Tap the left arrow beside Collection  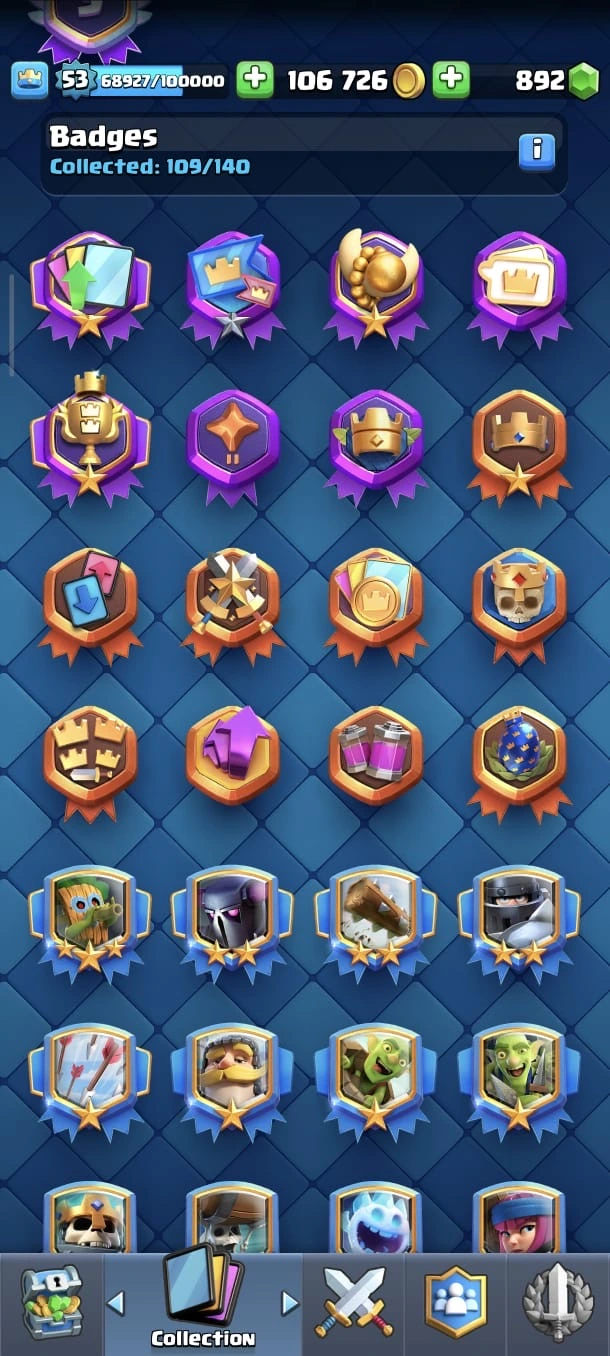[x=116, y=1303]
